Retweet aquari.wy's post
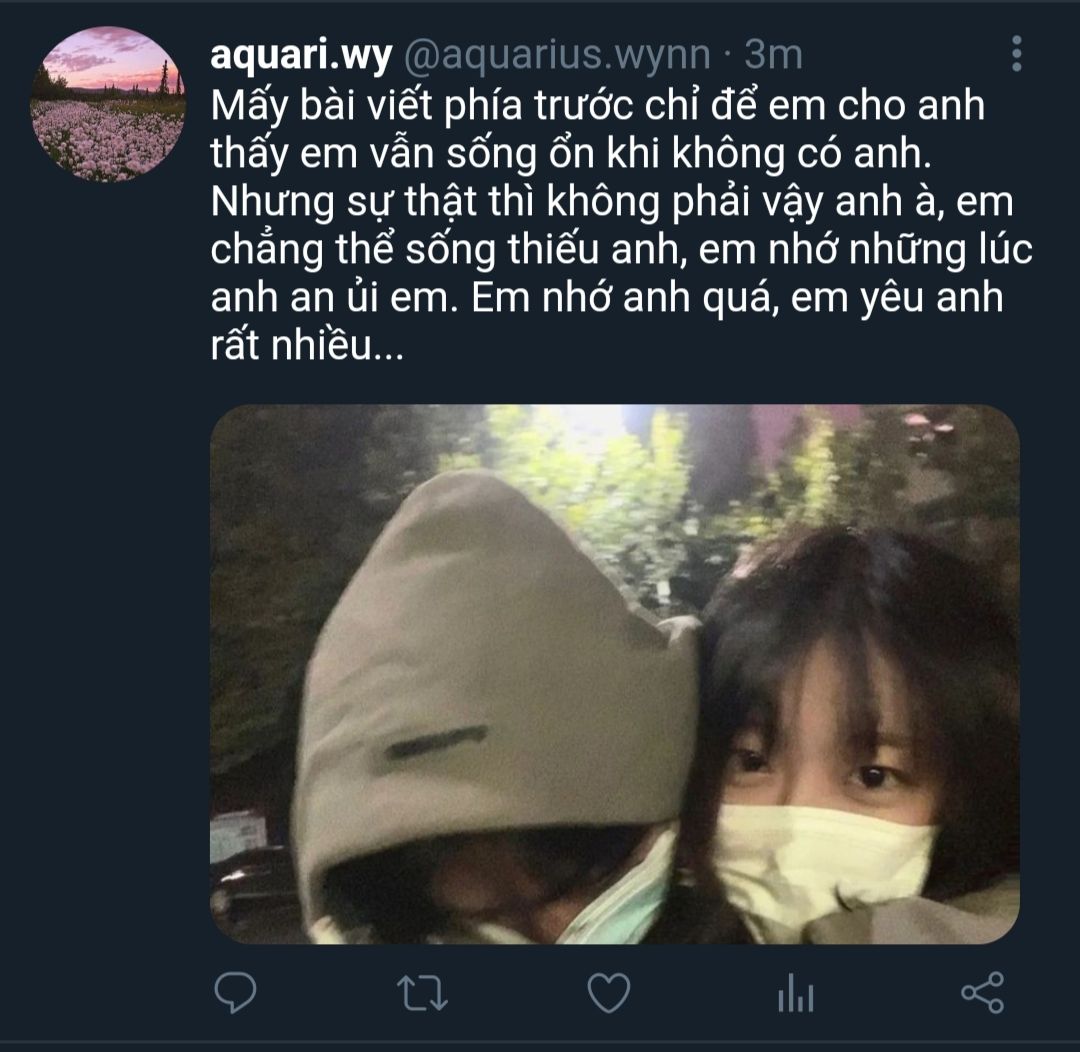Image resolution: width=1080 pixels, height=1052 pixels. 421,993
